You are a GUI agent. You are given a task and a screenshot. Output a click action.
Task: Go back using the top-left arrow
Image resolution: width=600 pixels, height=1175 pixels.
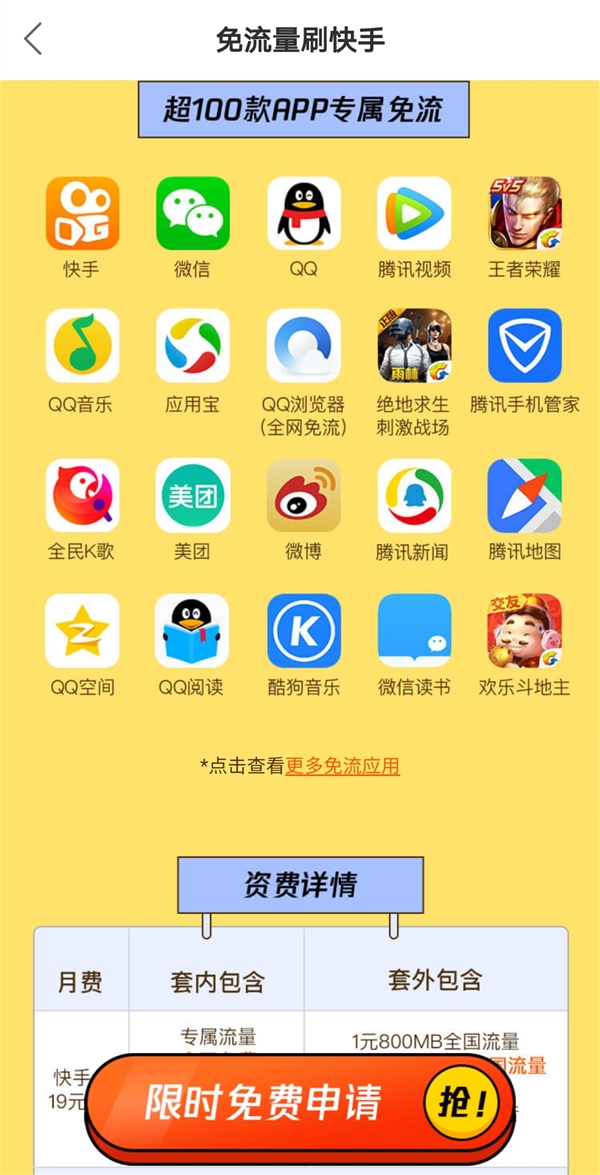33,39
